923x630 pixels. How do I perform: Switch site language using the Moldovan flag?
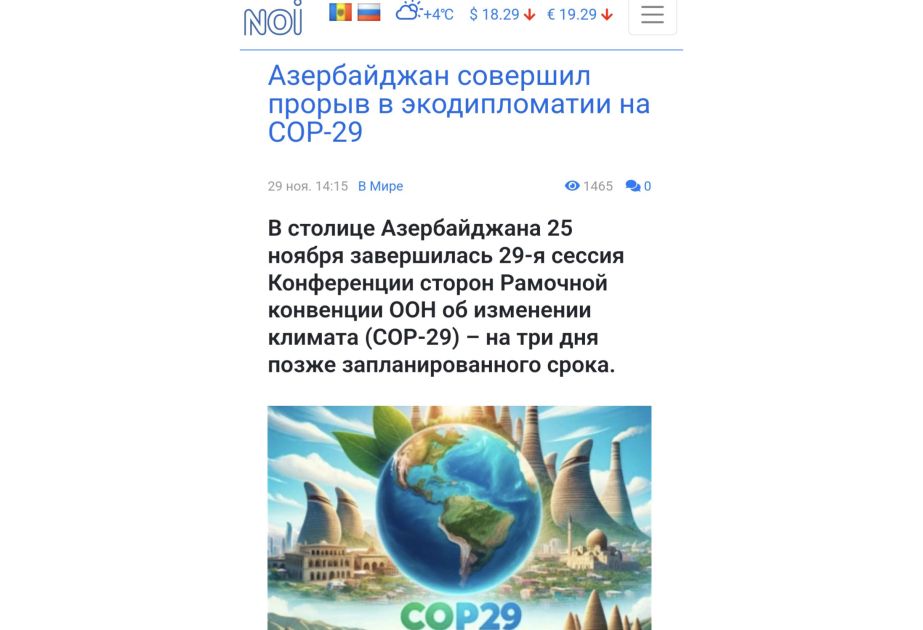[340, 13]
